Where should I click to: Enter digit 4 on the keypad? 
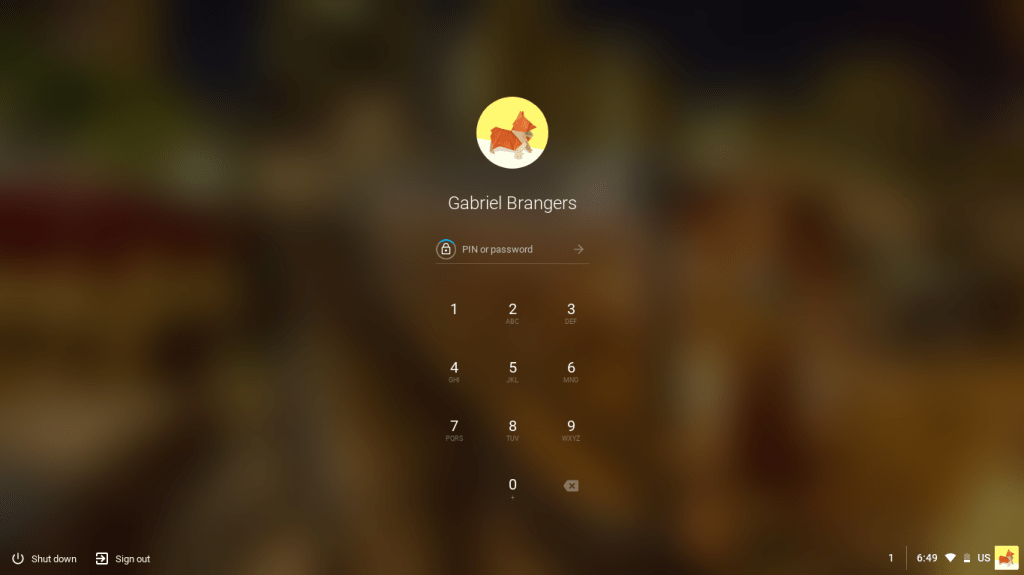tap(454, 370)
